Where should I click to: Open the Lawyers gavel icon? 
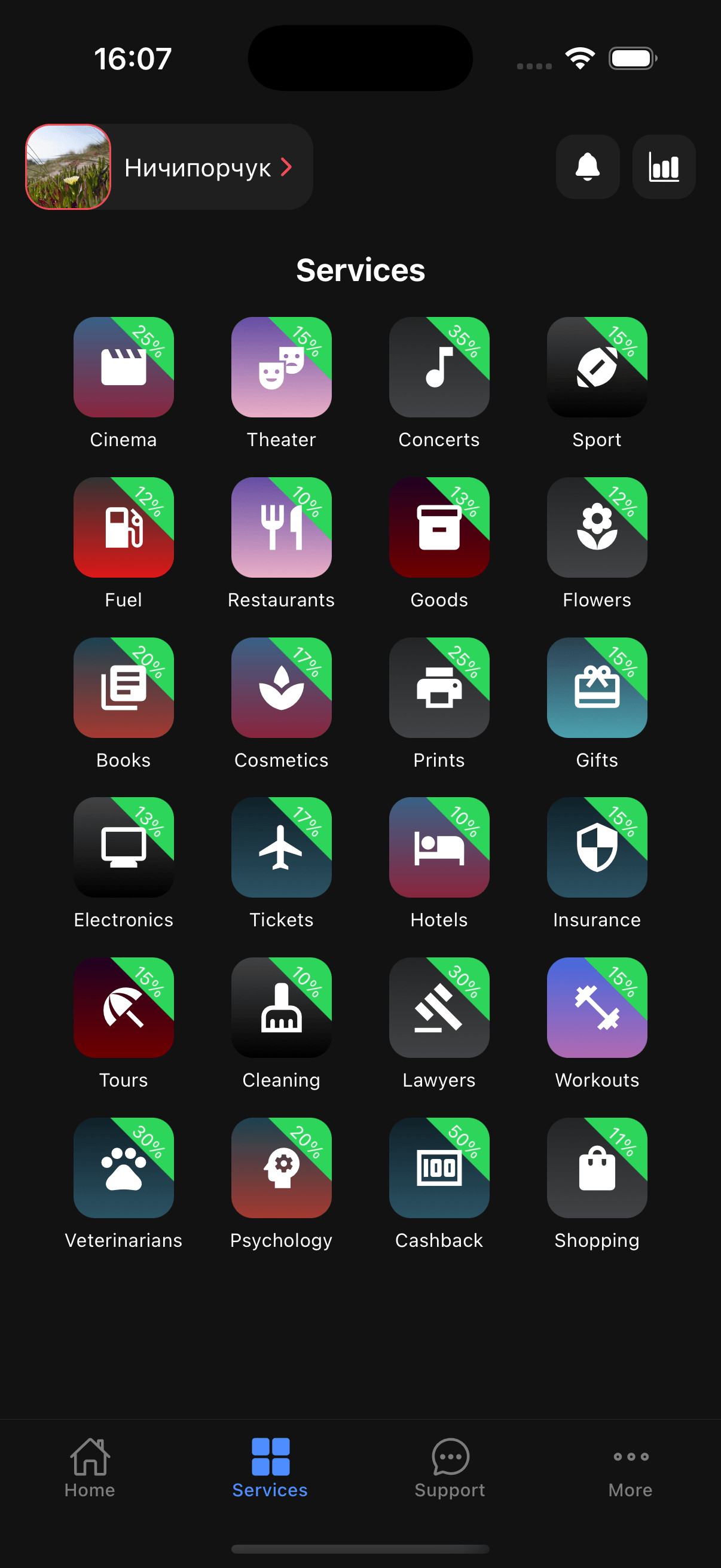coord(439,1008)
